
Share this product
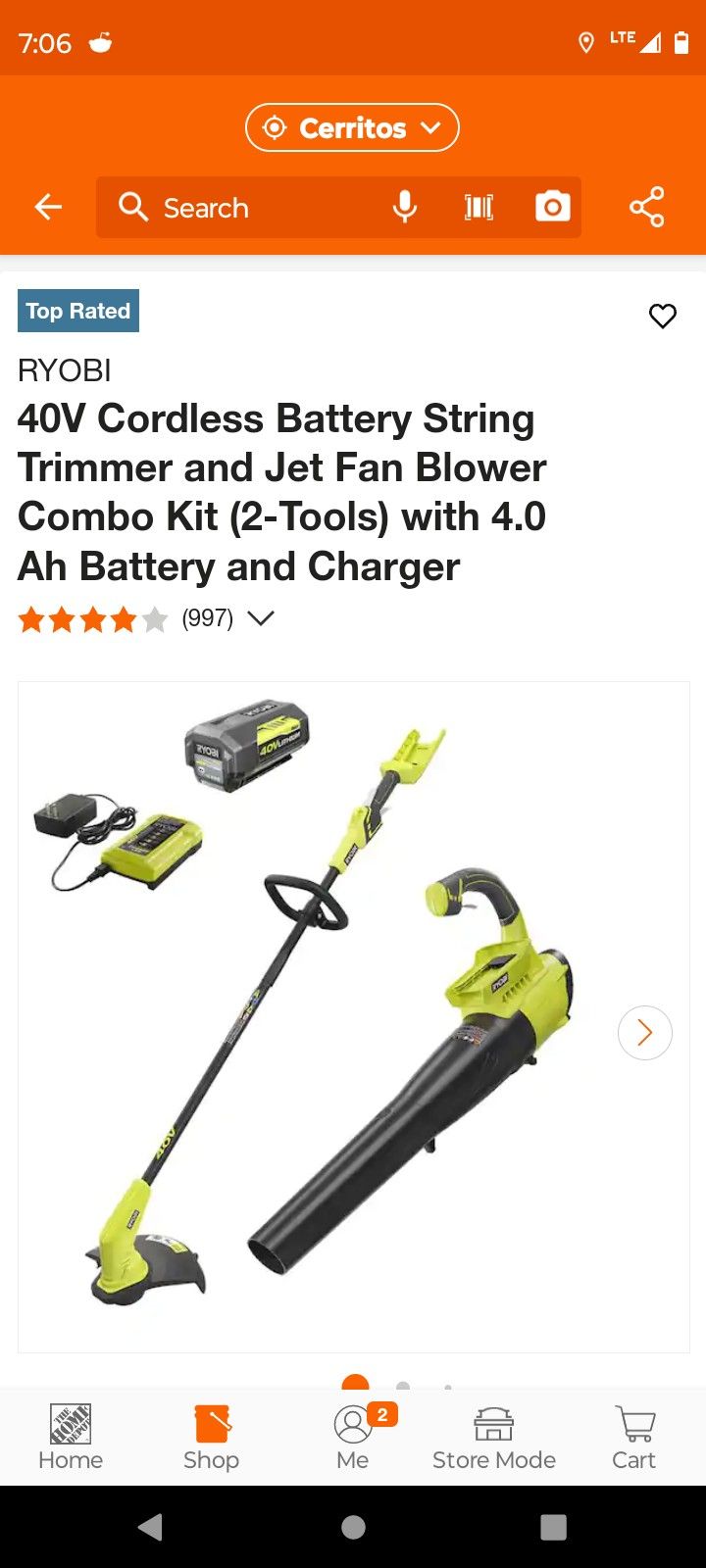(647, 207)
